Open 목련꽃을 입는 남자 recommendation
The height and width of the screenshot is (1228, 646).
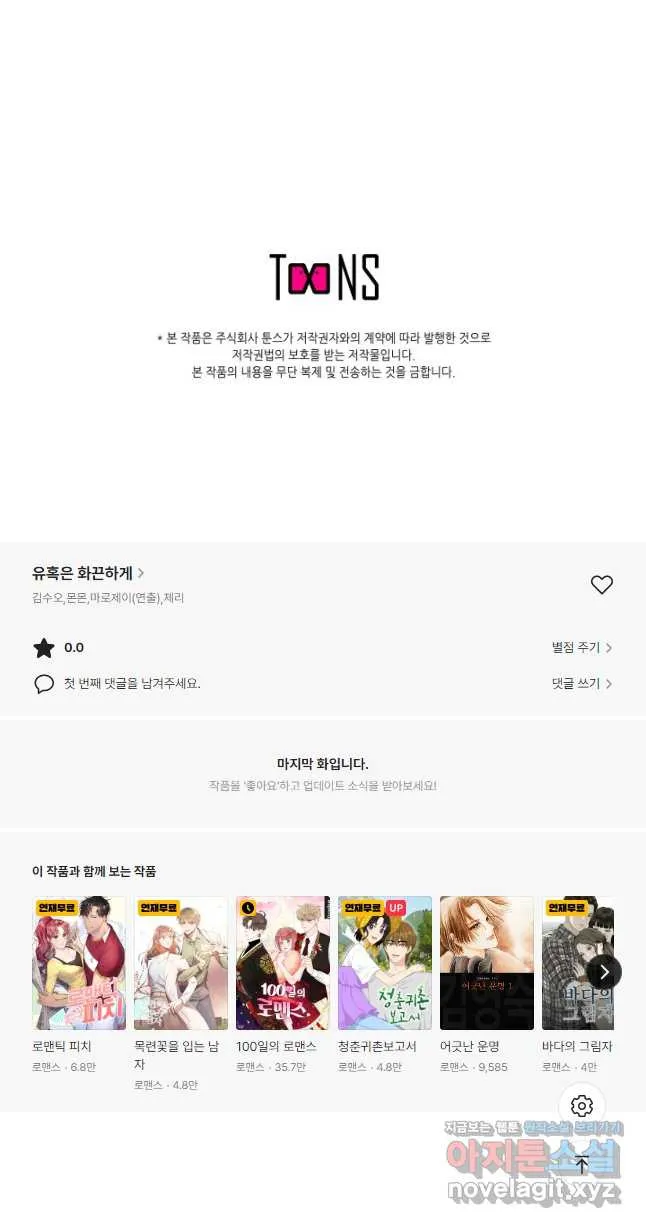point(181,963)
